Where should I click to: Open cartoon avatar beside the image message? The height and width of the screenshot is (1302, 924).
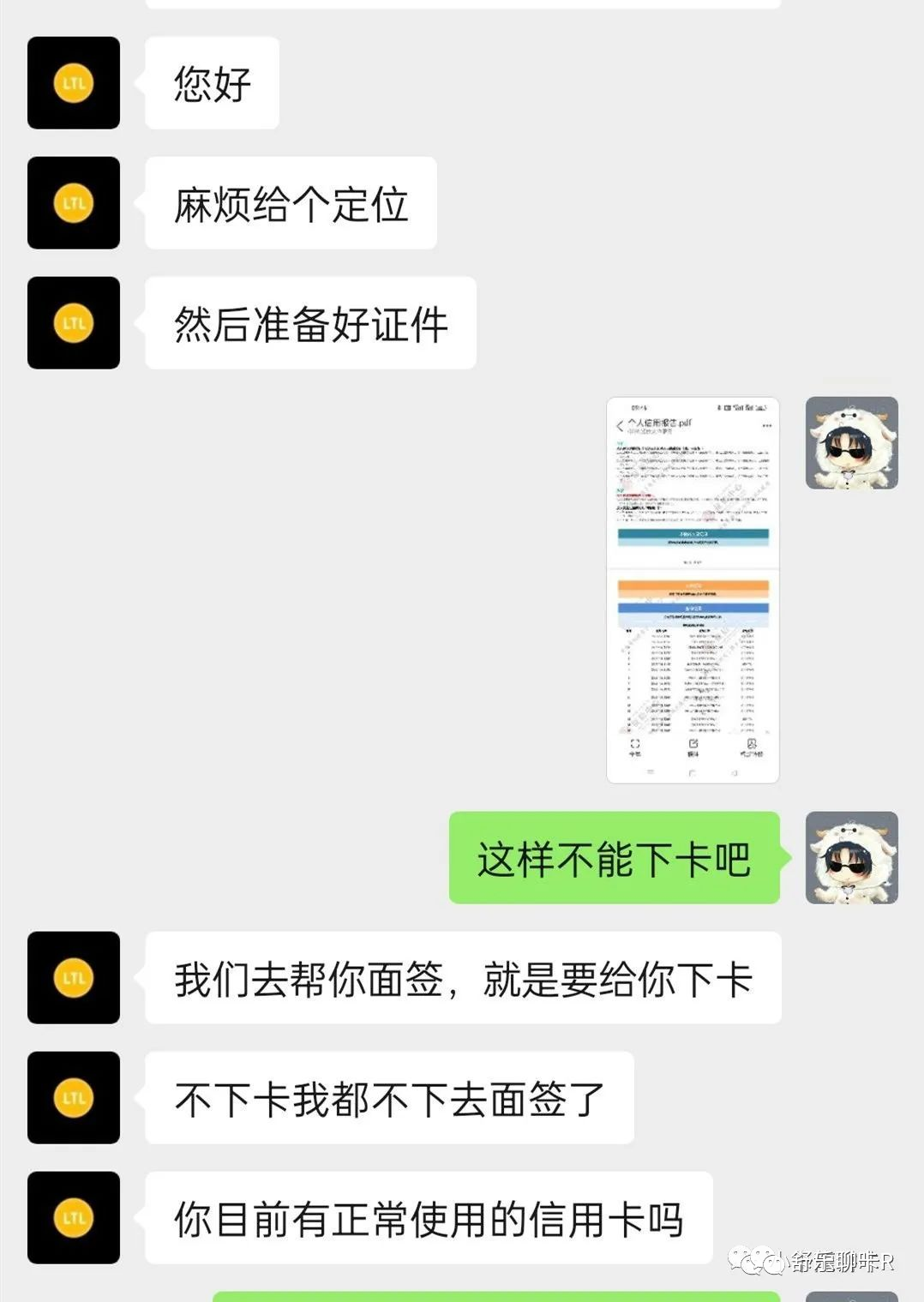(x=851, y=443)
